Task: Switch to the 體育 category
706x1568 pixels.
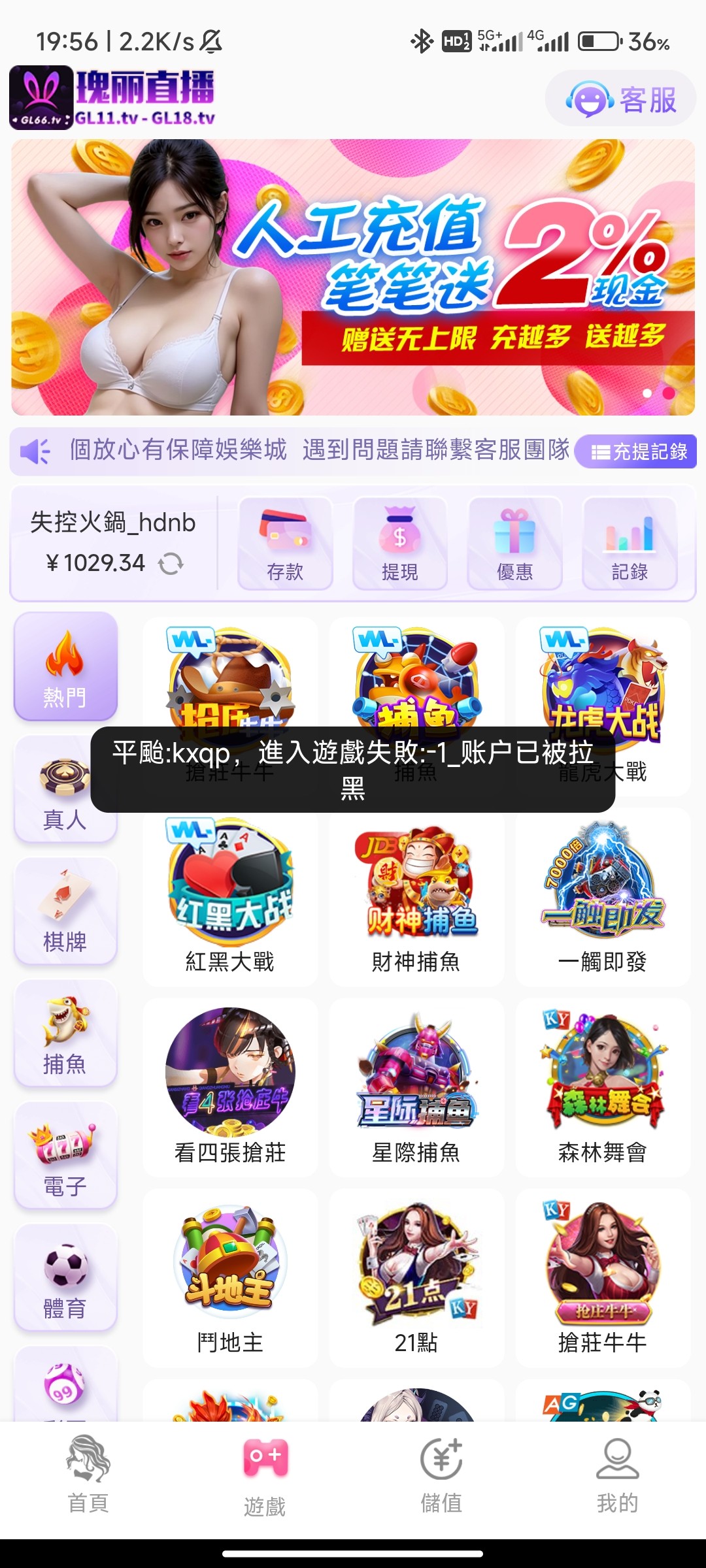Action: point(65,1278)
